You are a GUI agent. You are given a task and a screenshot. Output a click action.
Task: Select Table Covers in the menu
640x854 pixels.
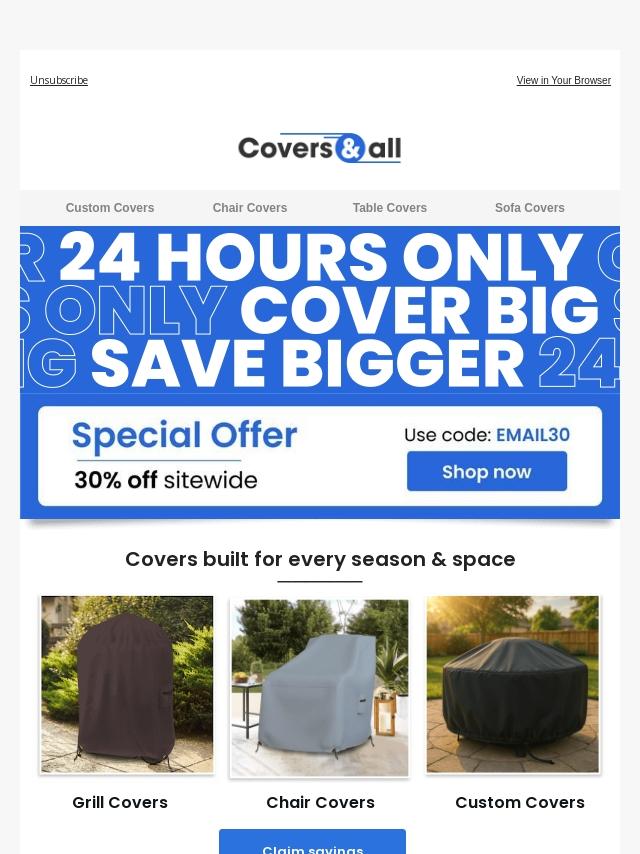pyautogui.click(x=389, y=208)
